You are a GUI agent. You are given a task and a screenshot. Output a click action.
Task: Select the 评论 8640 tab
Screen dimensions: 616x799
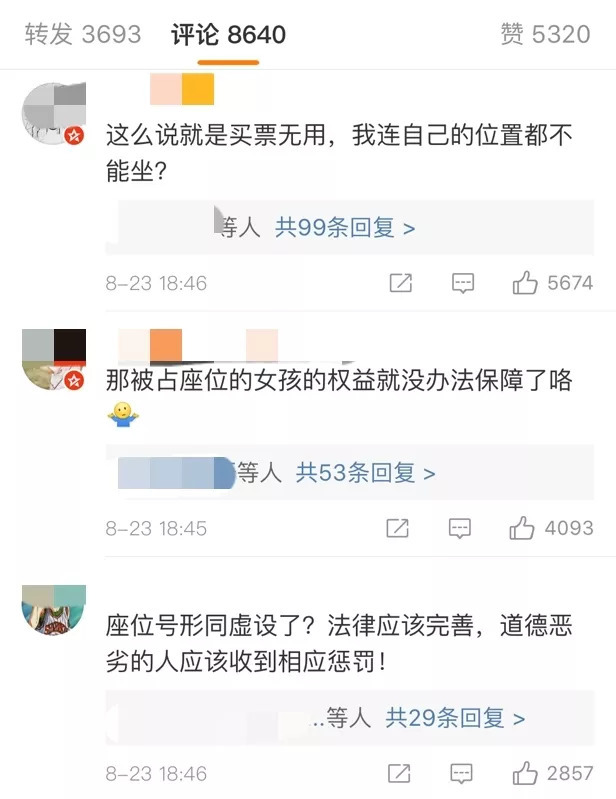pyautogui.click(x=228, y=35)
